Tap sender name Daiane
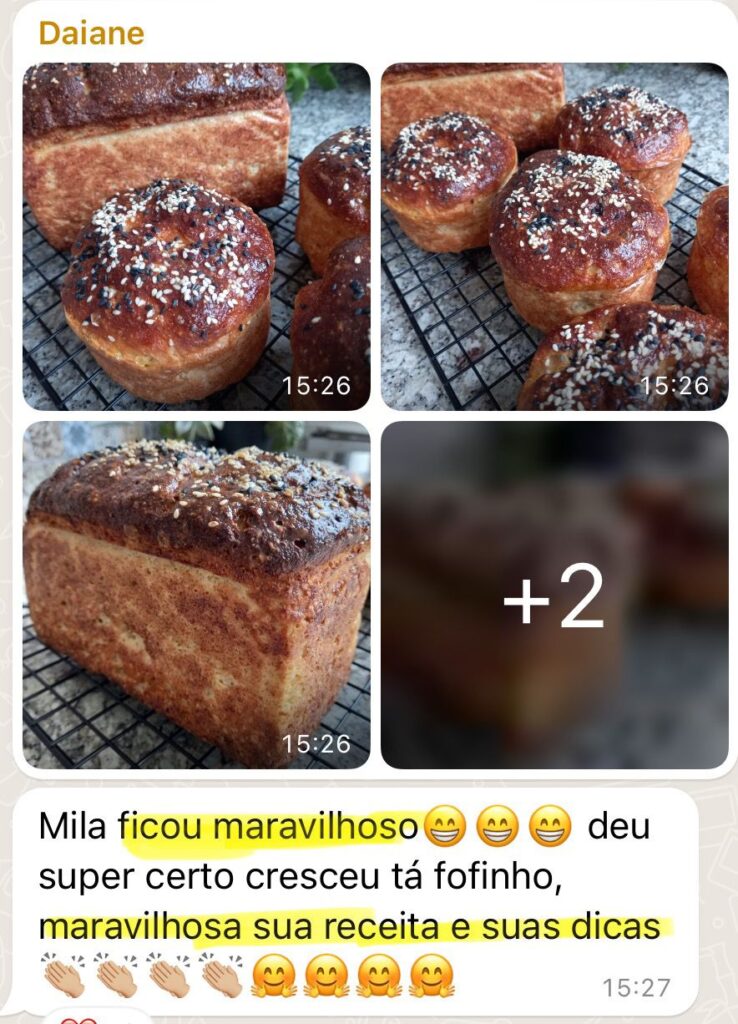738x1024 pixels. click(x=91, y=33)
